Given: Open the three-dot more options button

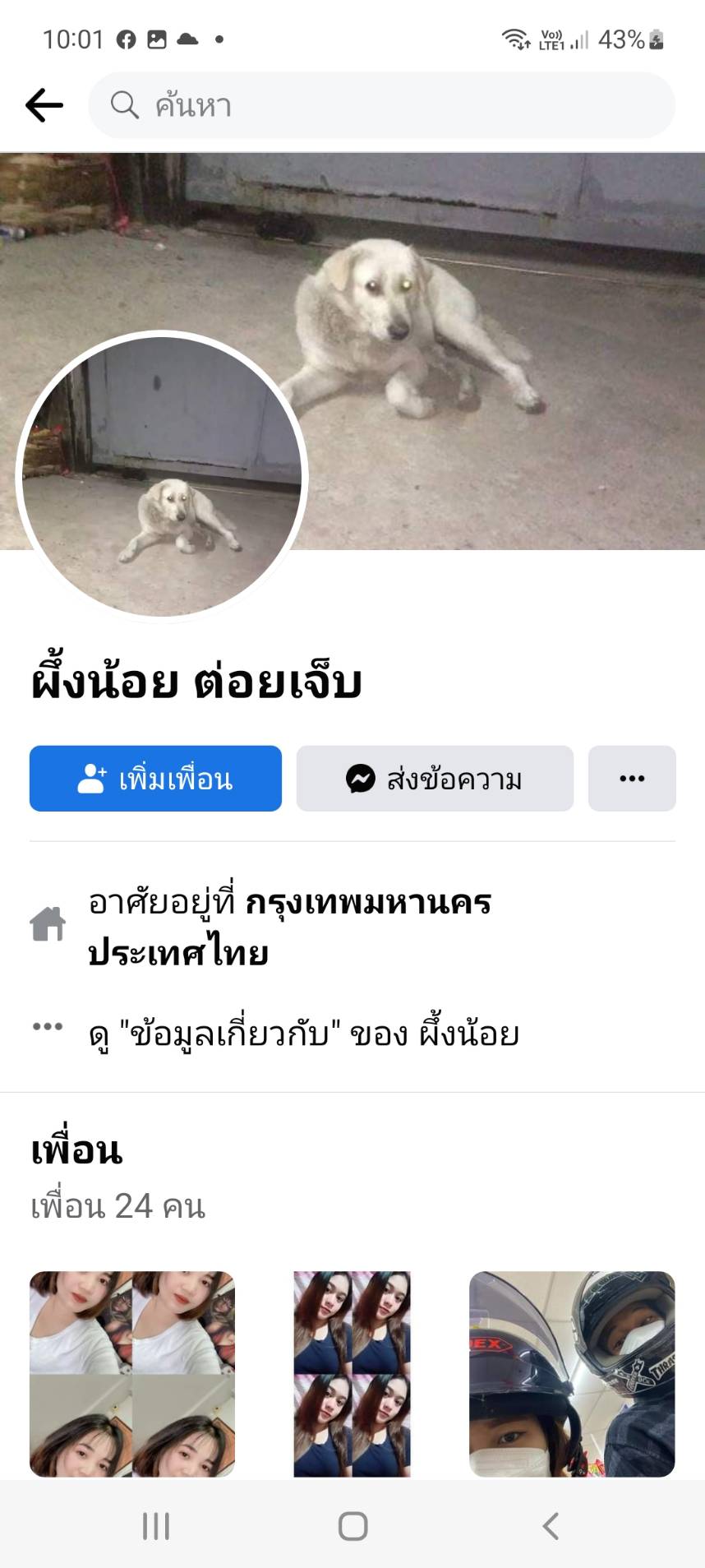Looking at the screenshot, I should click(x=631, y=779).
